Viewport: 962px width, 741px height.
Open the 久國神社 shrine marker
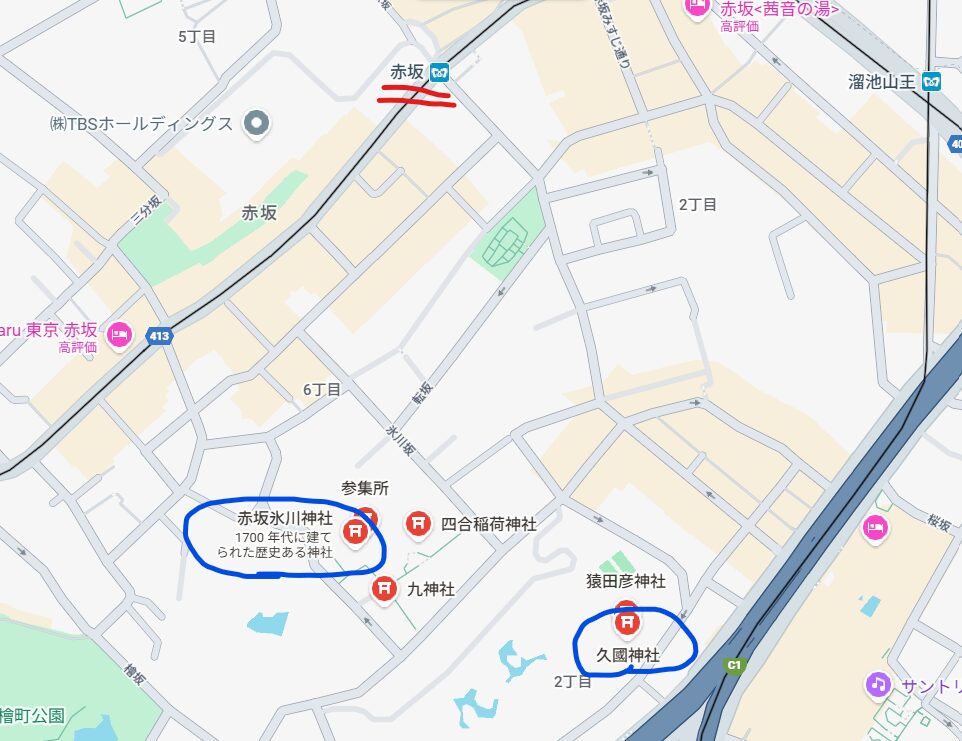point(627,623)
